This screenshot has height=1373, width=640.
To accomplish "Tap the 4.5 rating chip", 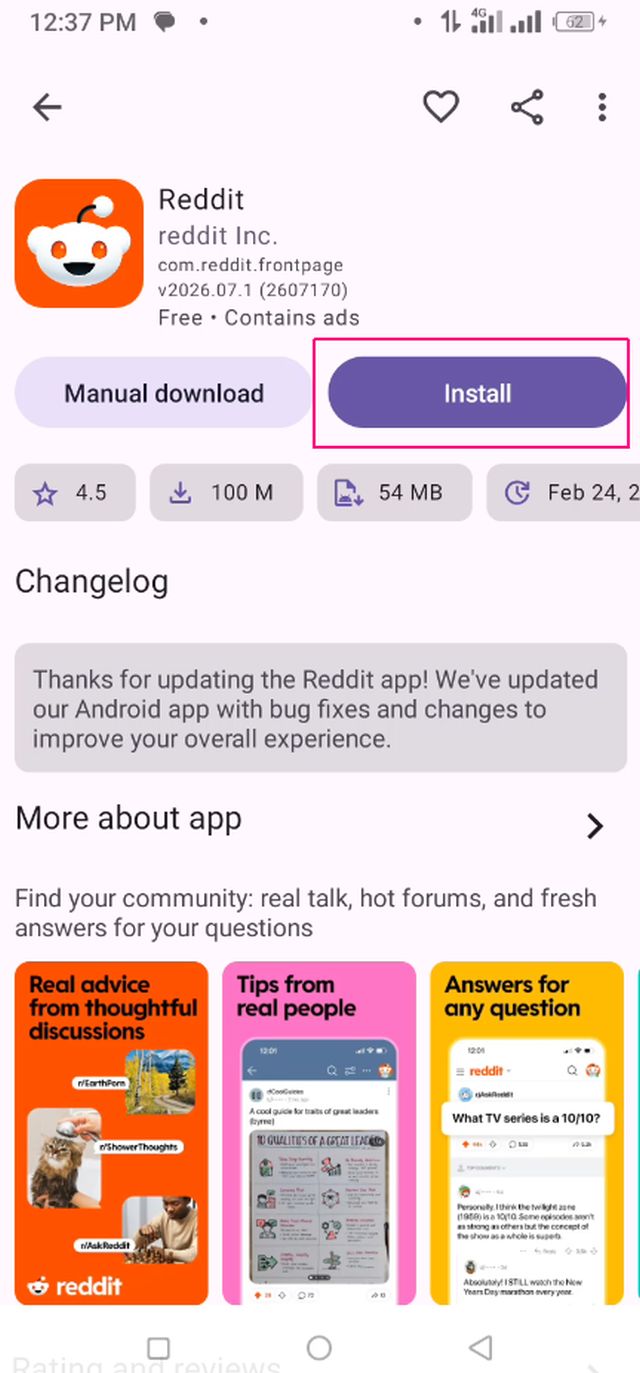I will pos(75,493).
